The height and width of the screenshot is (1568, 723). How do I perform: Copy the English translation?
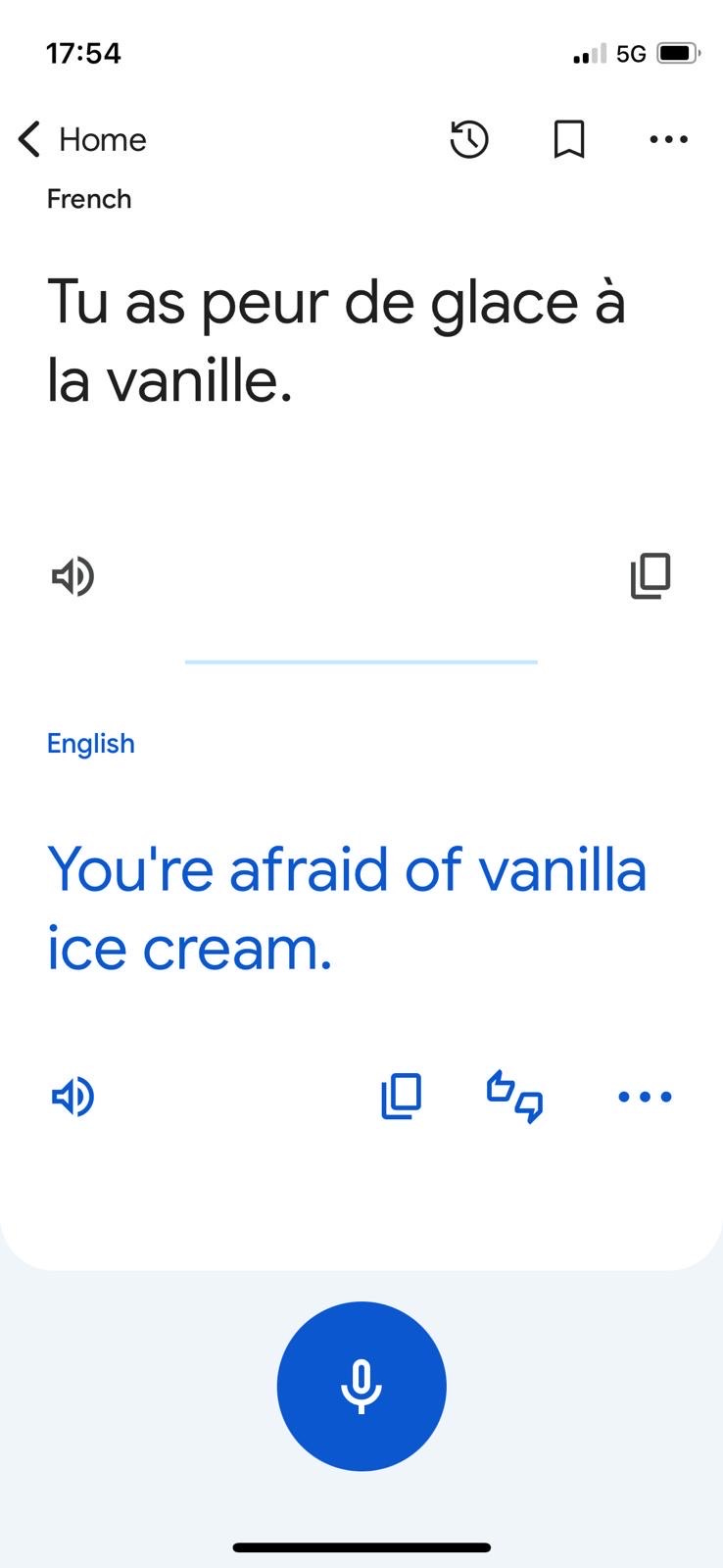point(401,1096)
